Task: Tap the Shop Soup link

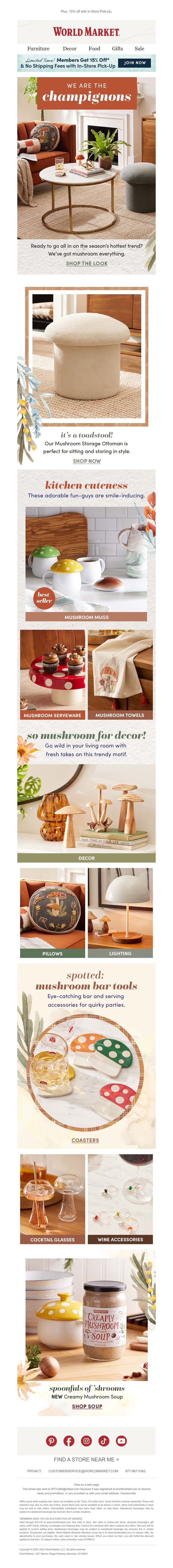Action: point(86,1406)
